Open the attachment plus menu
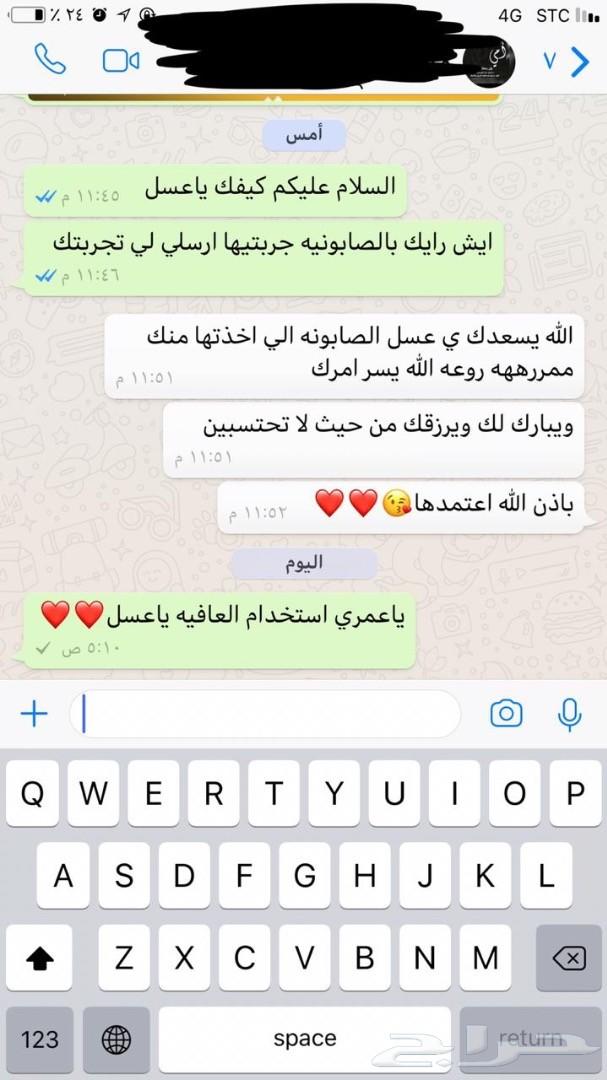The image size is (607, 1080). (x=34, y=714)
